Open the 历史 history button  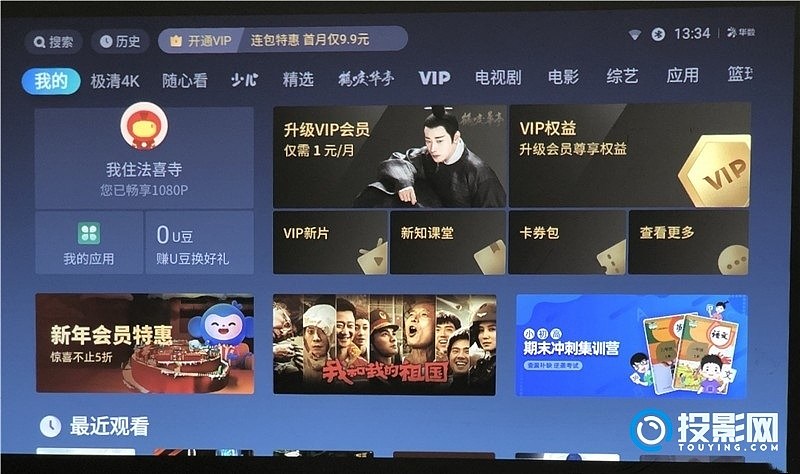point(119,42)
